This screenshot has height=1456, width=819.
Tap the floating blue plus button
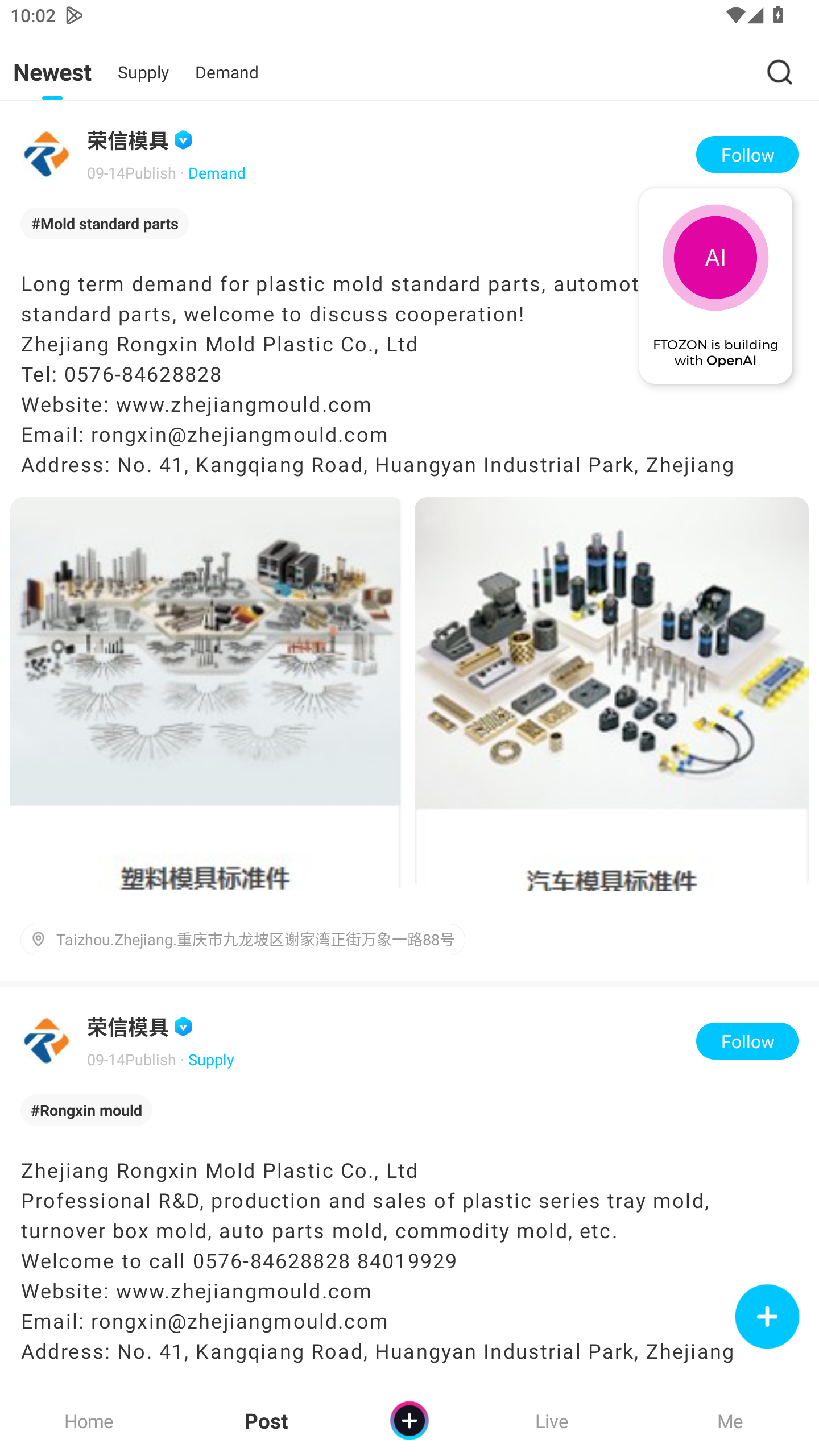(766, 1317)
